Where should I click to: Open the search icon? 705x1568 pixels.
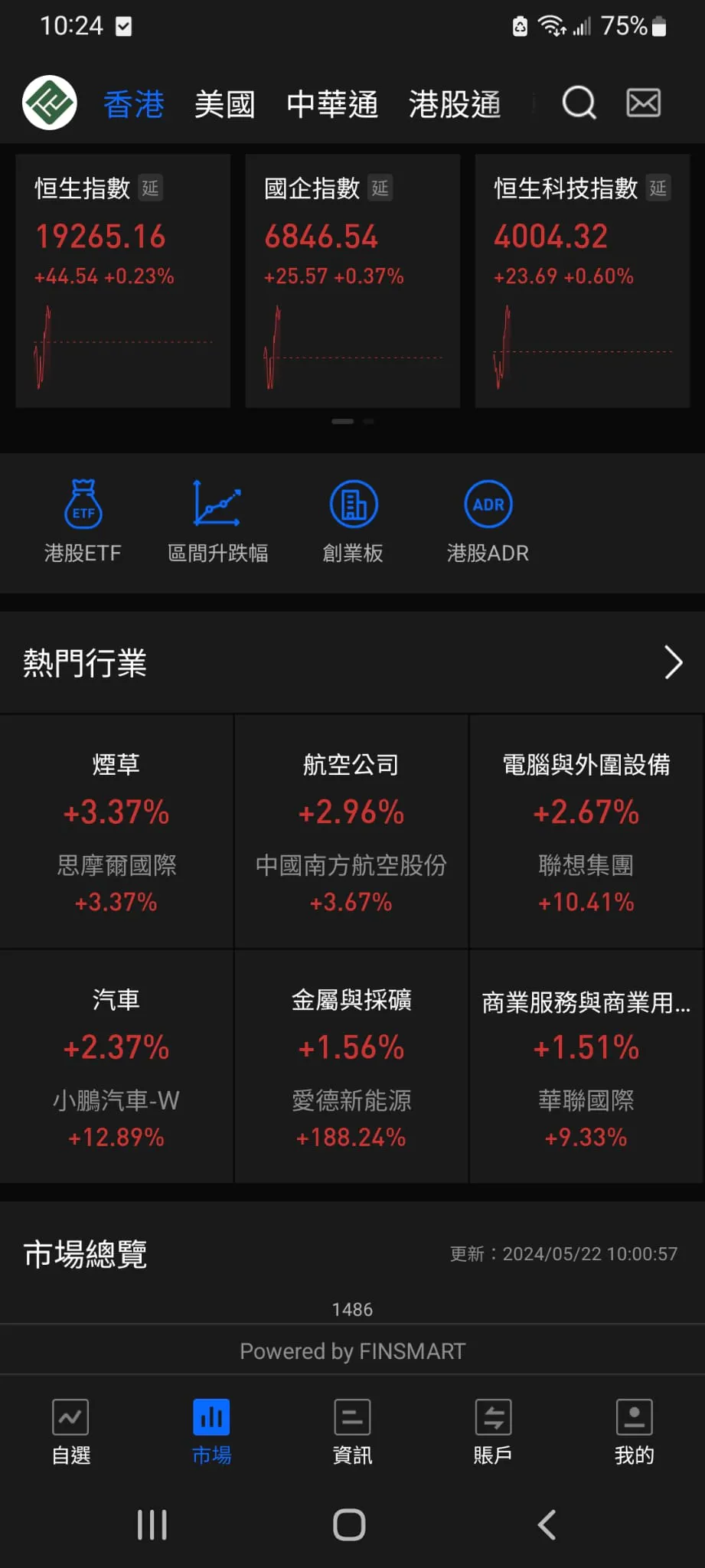pyautogui.click(x=579, y=103)
